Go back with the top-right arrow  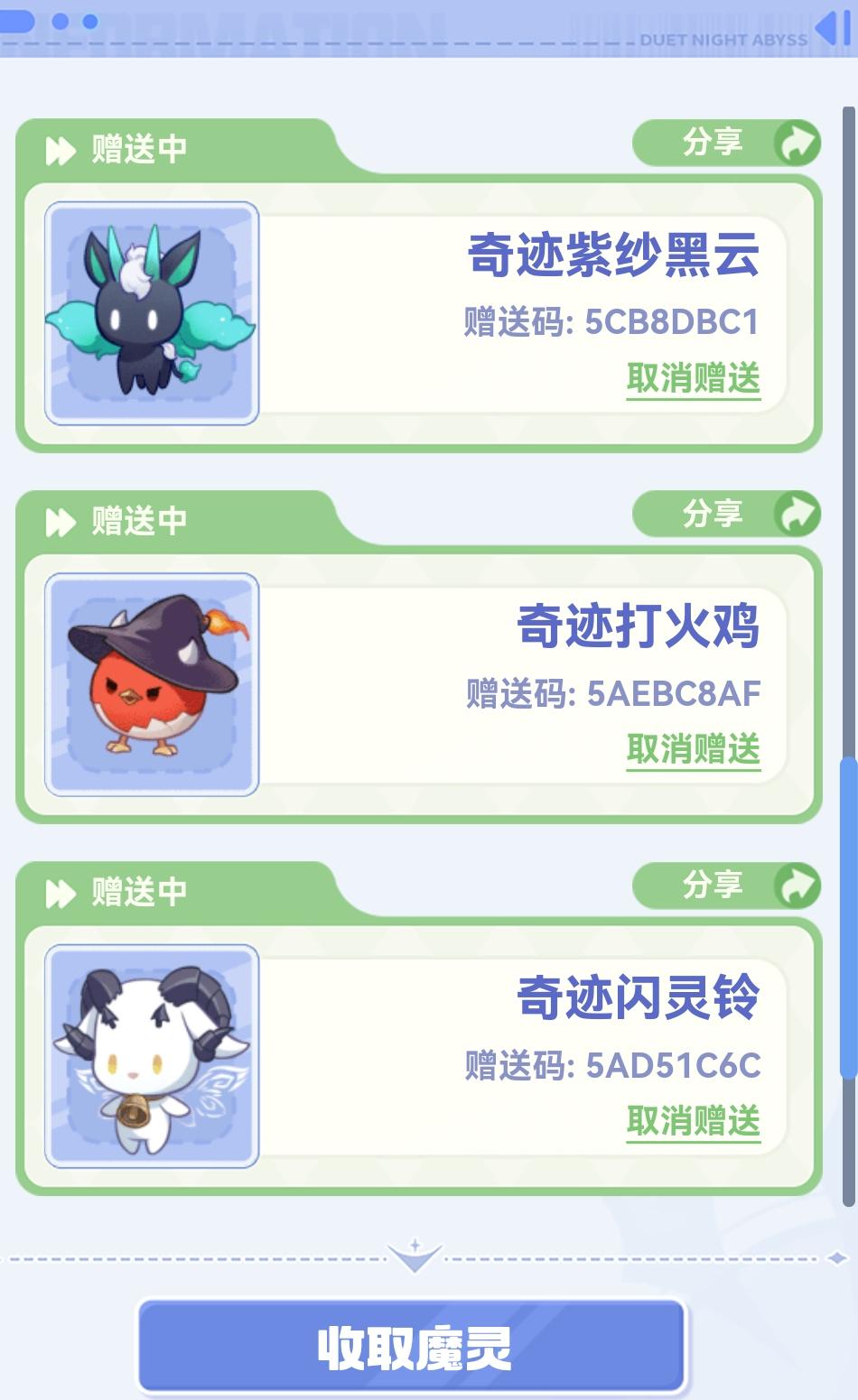831,28
